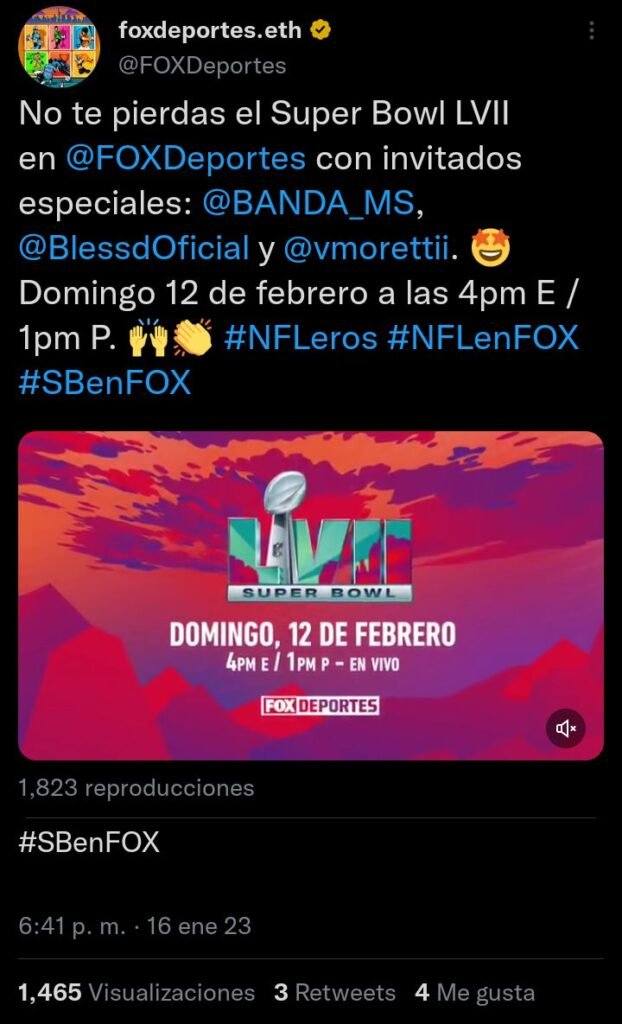Open the @FOXDeportes mention in the tweet text

click(185, 159)
